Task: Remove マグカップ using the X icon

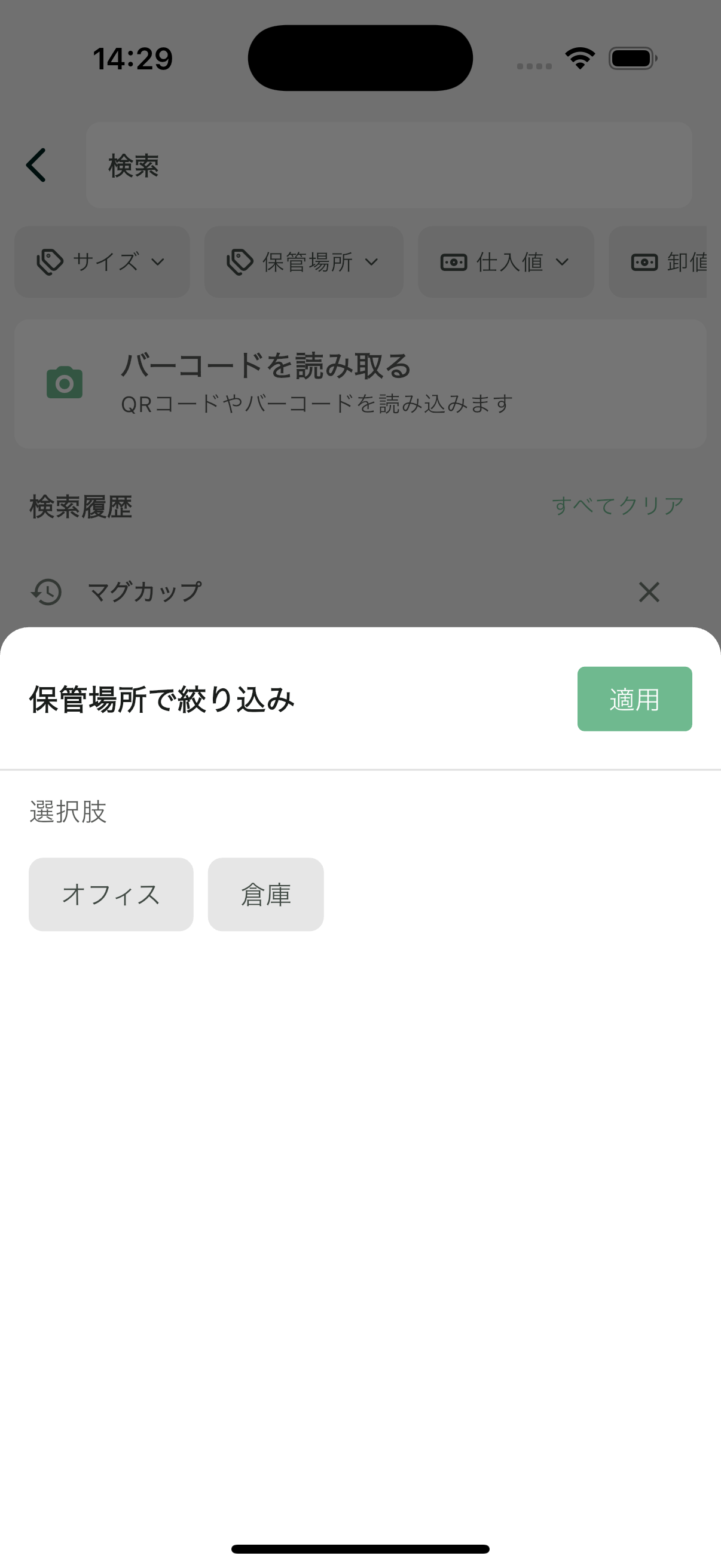Action: click(649, 591)
